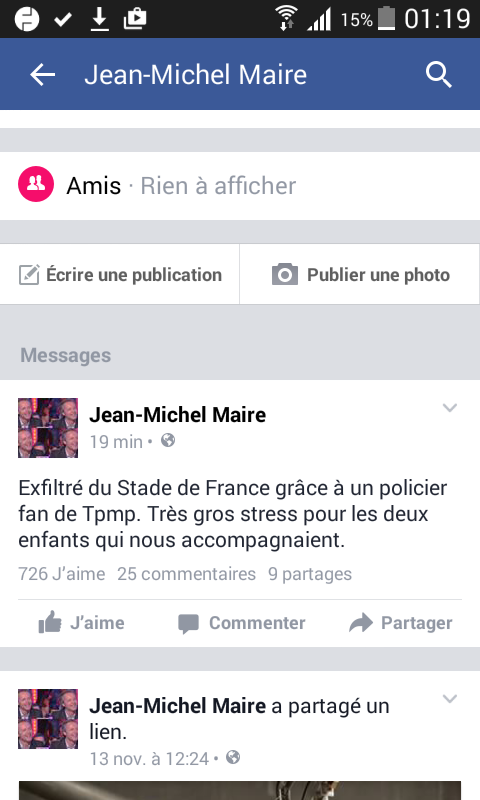View the 25 commentaires

tap(186, 574)
